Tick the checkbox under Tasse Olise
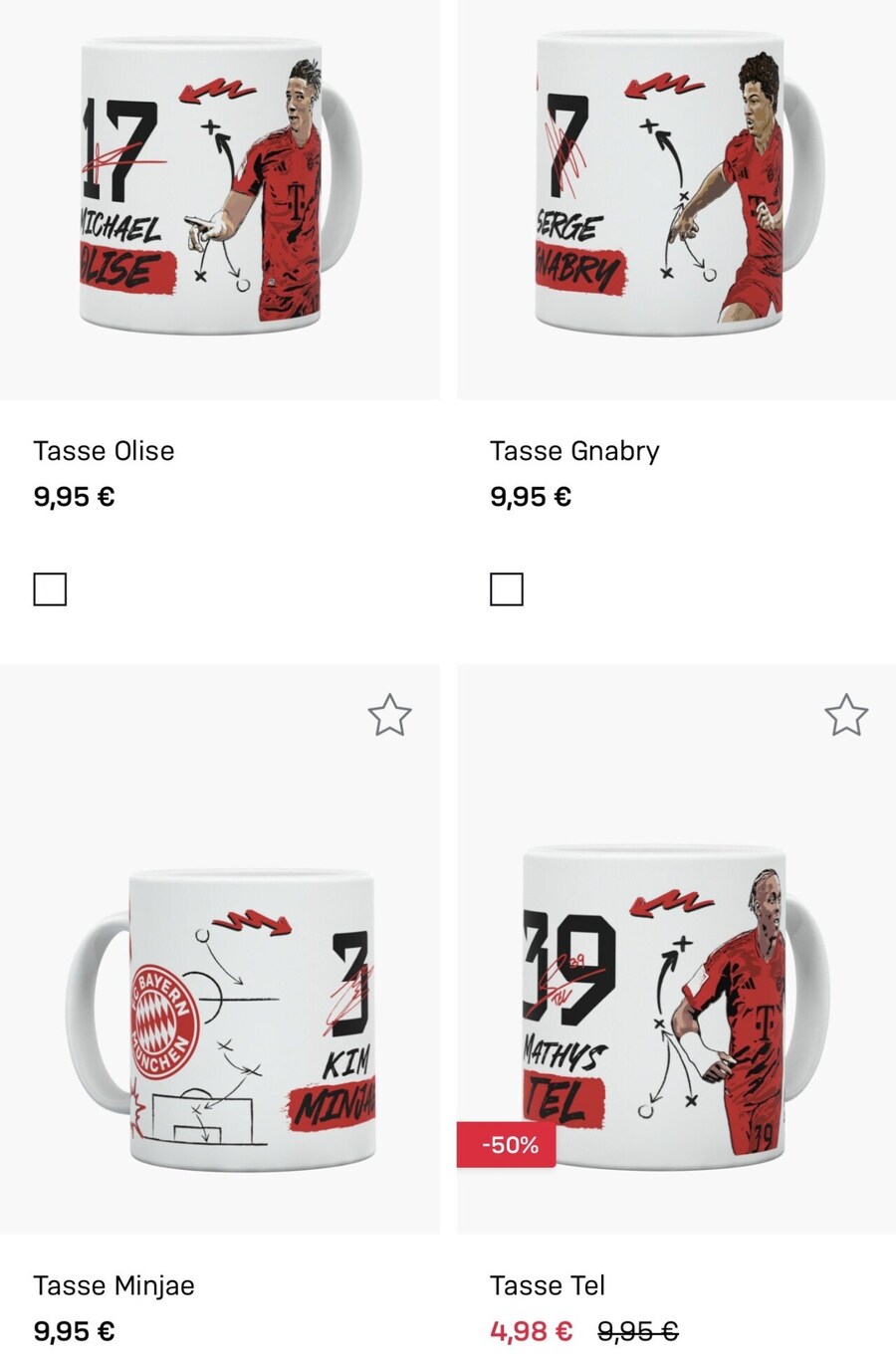The image size is (896, 1365). tap(50, 589)
